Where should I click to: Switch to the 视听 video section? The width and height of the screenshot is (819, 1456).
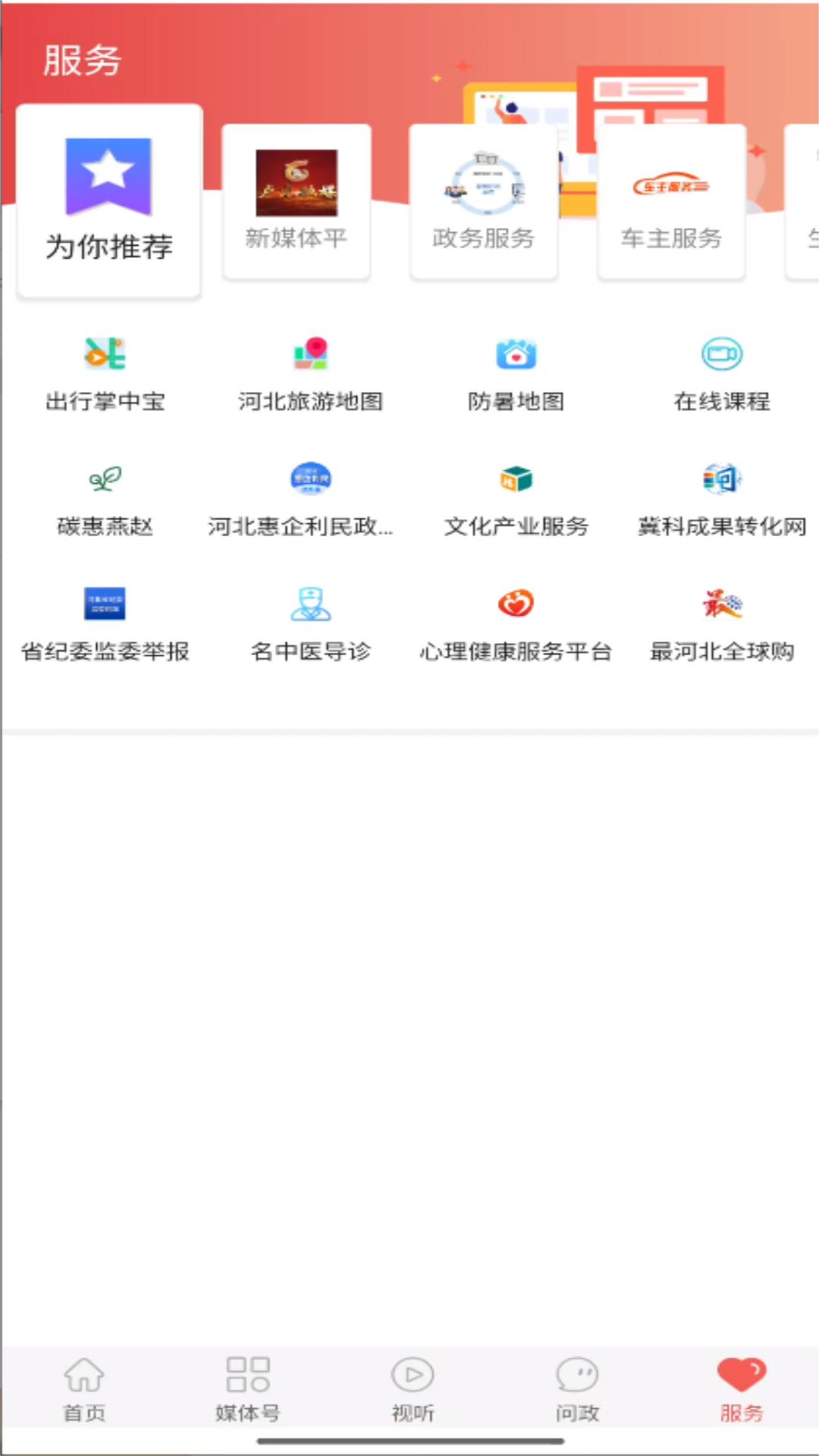tap(413, 1388)
